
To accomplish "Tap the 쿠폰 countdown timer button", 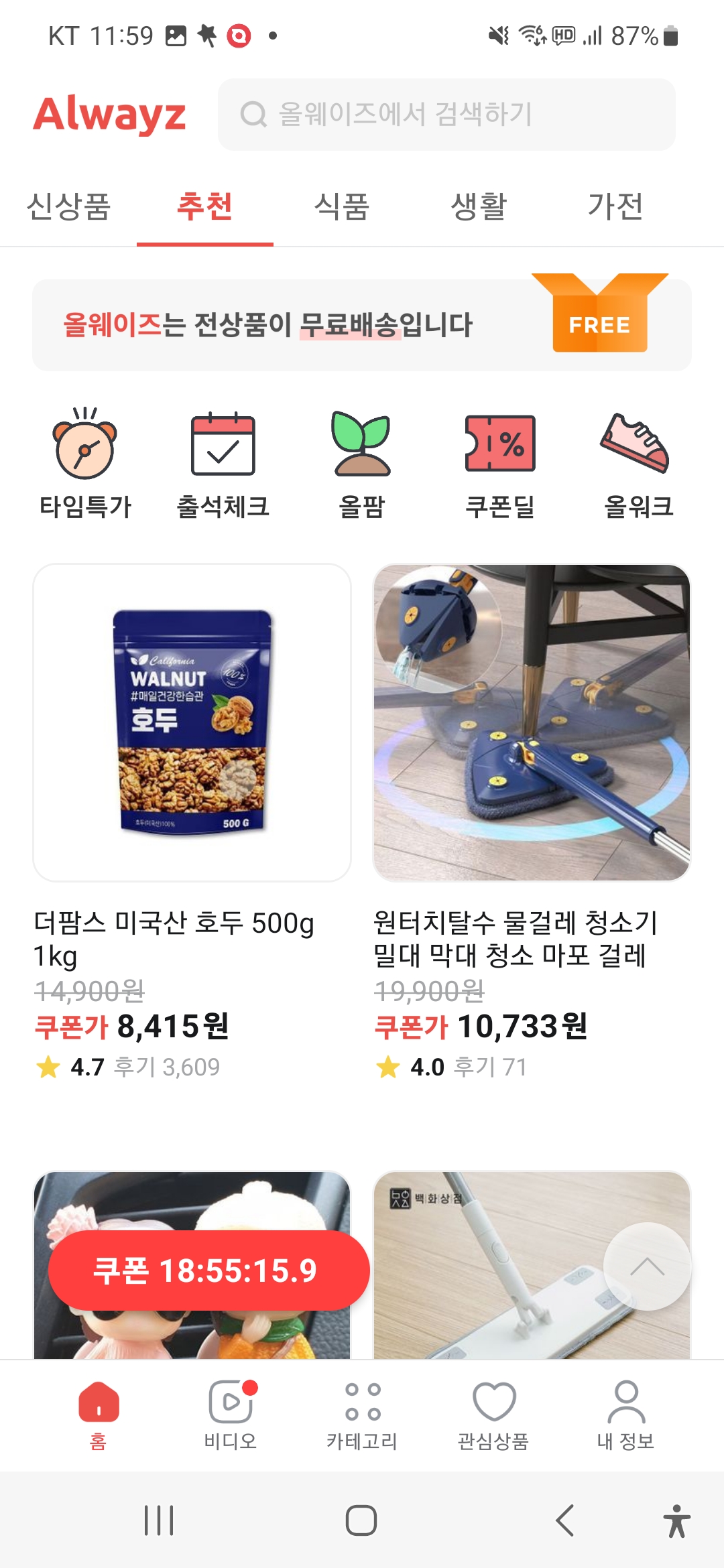I will coord(208,1270).
